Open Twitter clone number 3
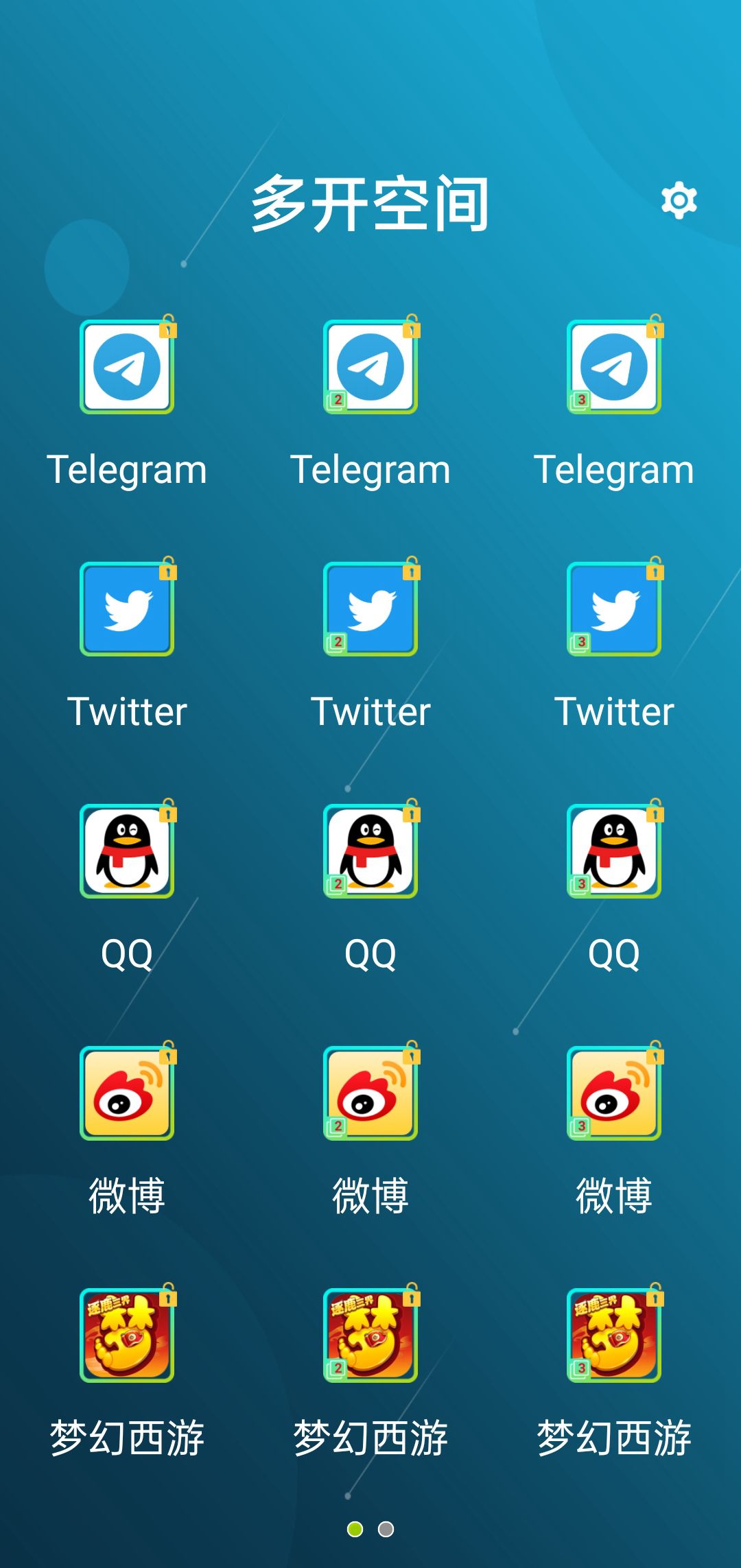Image resolution: width=741 pixels, height=1568 pixels. [614, 610]
